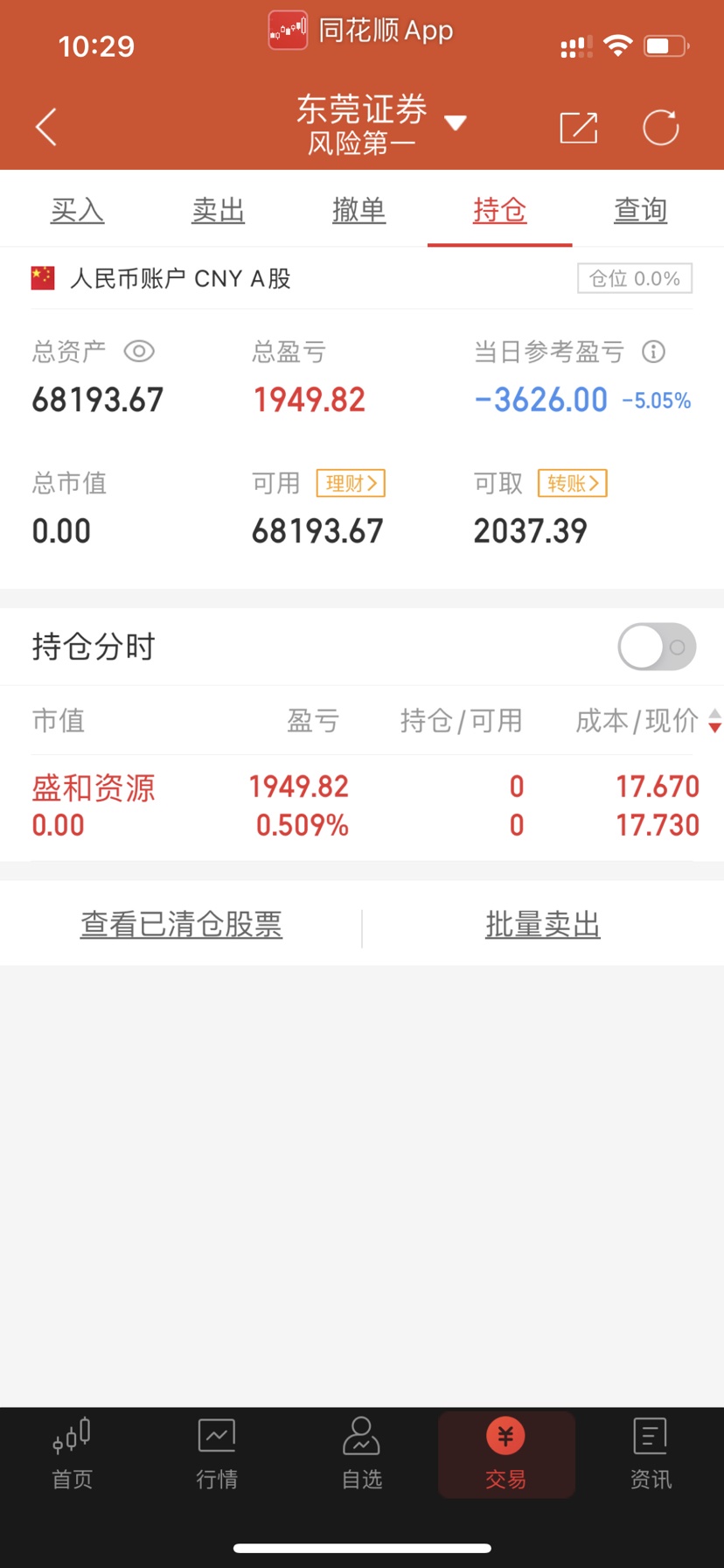Image resolution: width=724 pixels, height=1568 pixels.
Task: Go back using the top-left arrow
Action: (46, 128)
